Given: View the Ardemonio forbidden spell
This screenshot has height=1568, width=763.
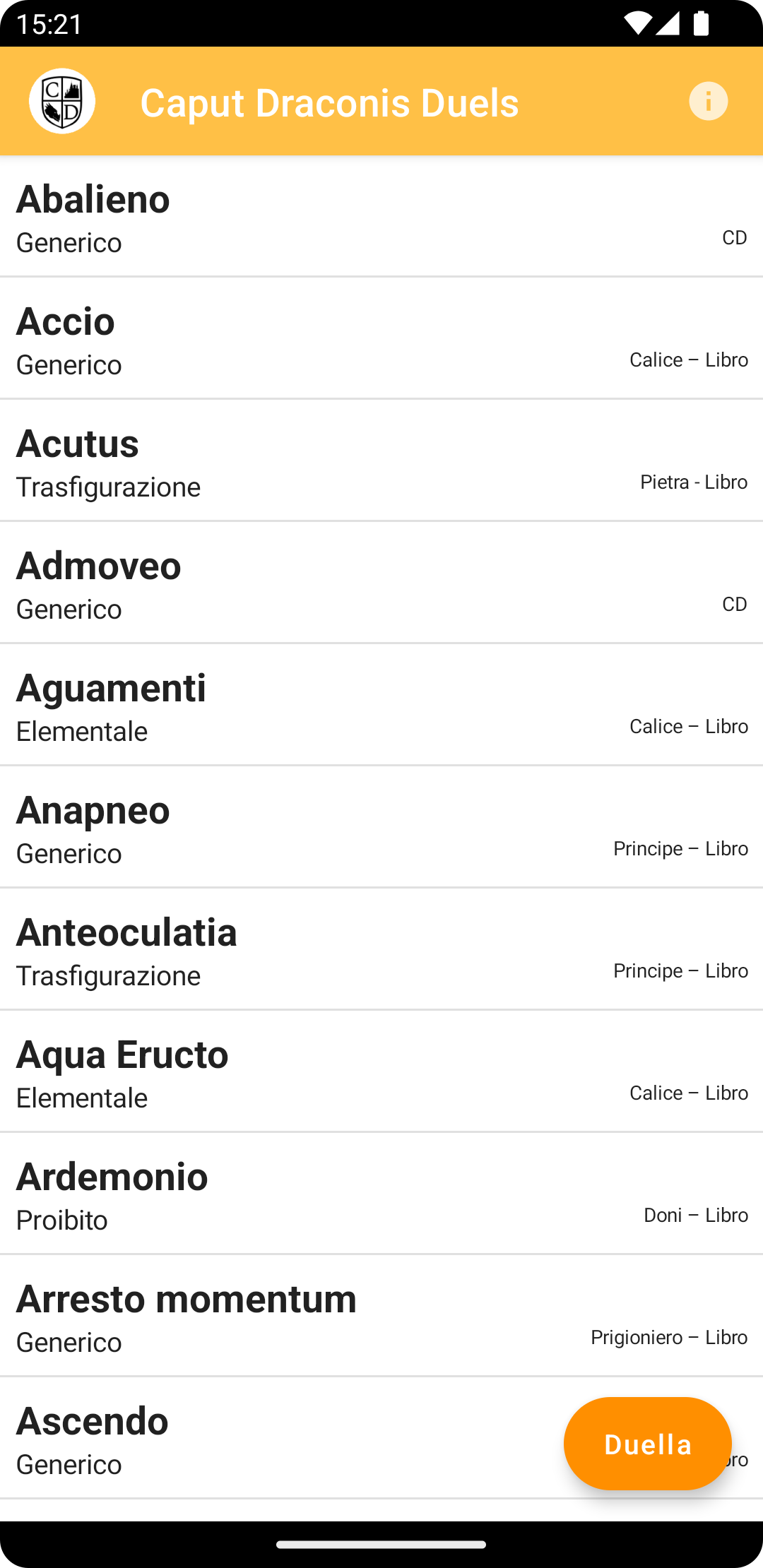Looking at the screenshot, I should (x=381, y=1195).
